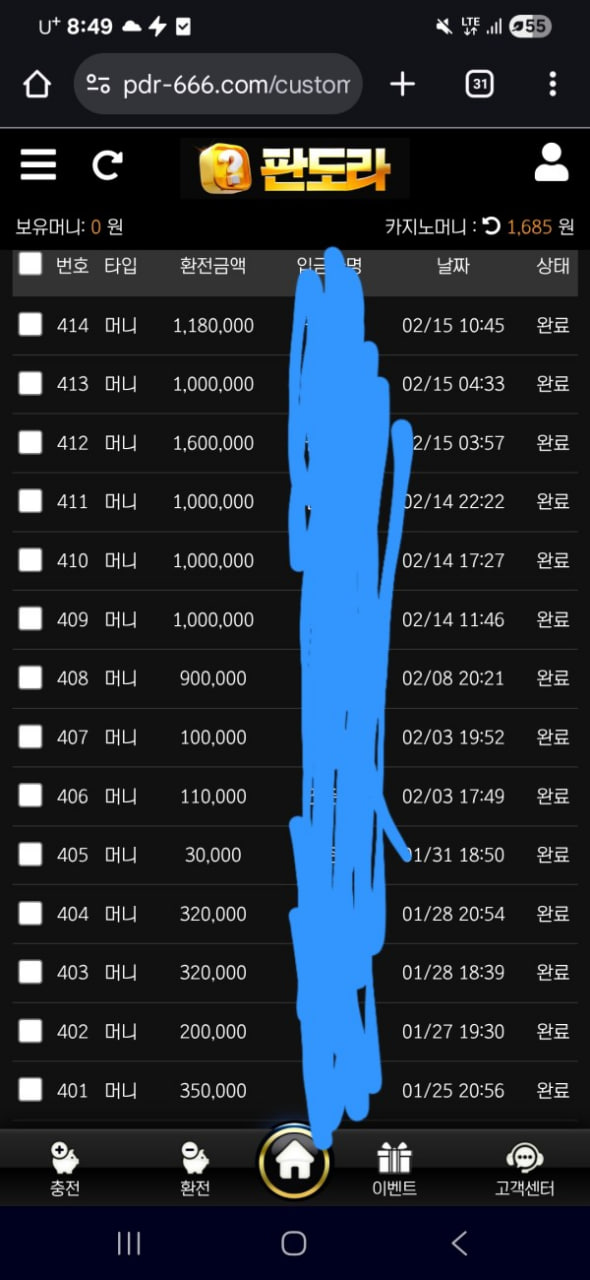Toggle the select-all checkbox in the header

[31, 264]
